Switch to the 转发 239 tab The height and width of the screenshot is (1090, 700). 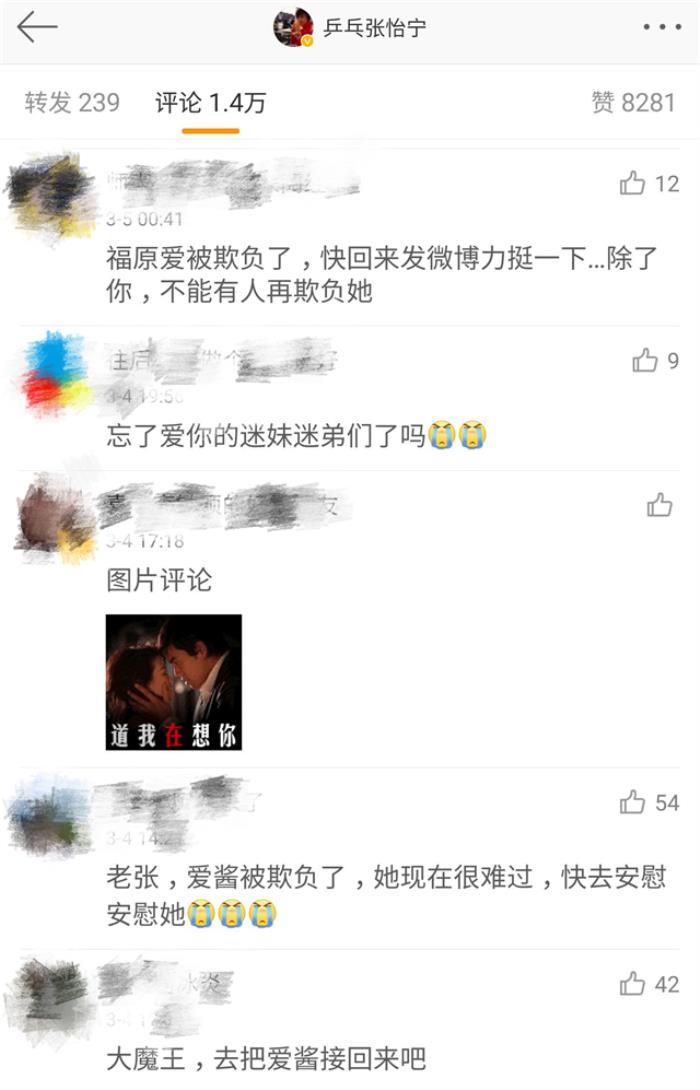71,102
